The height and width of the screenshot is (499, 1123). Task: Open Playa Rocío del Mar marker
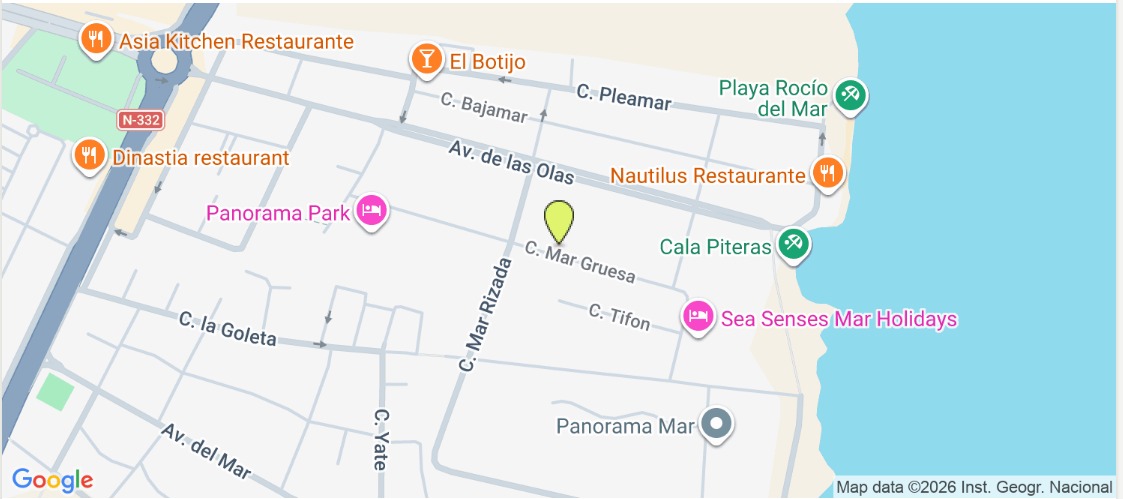click(x=851, y=95)
